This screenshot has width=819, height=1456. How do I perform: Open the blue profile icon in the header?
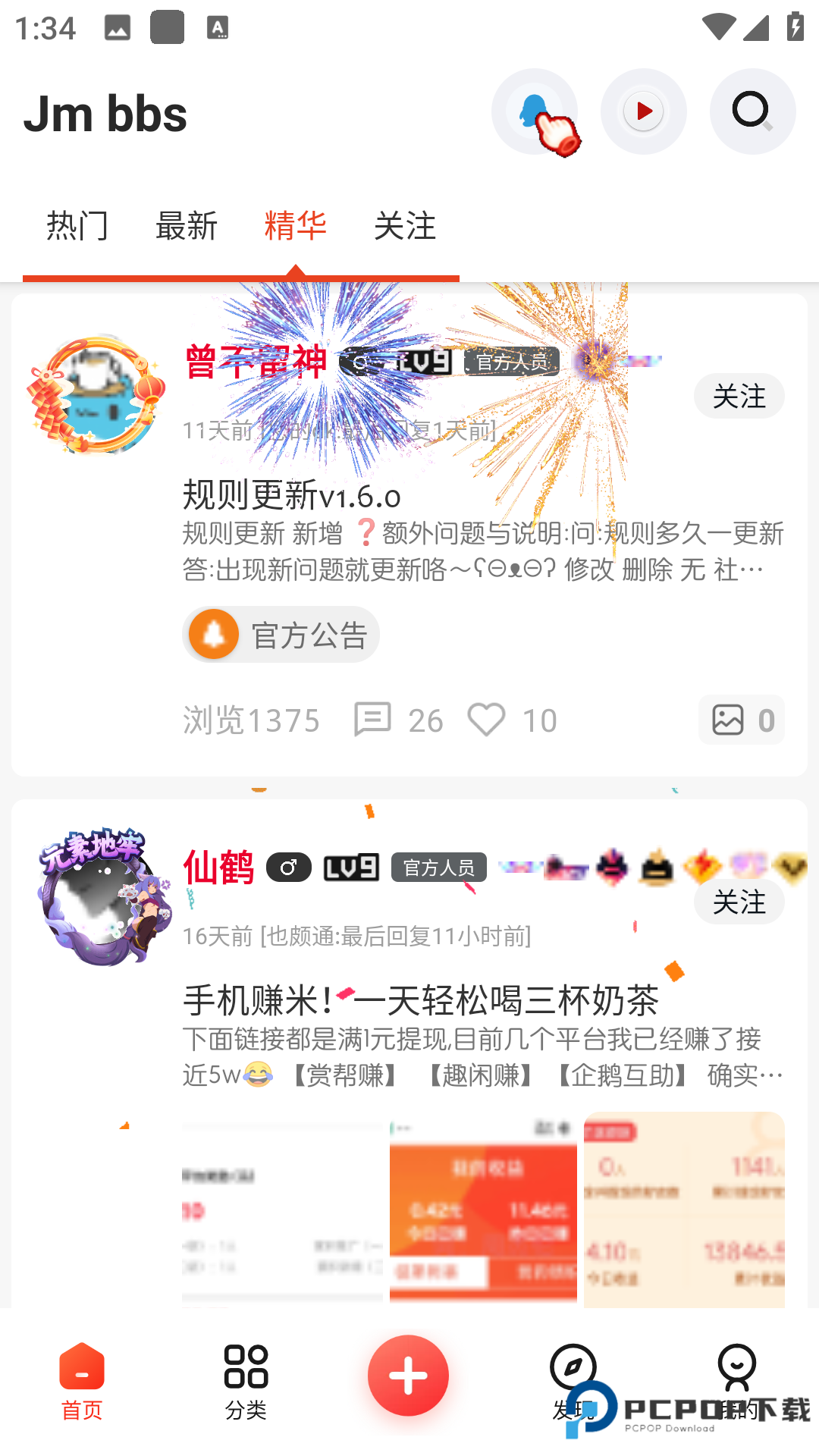[x=534, y=111]
